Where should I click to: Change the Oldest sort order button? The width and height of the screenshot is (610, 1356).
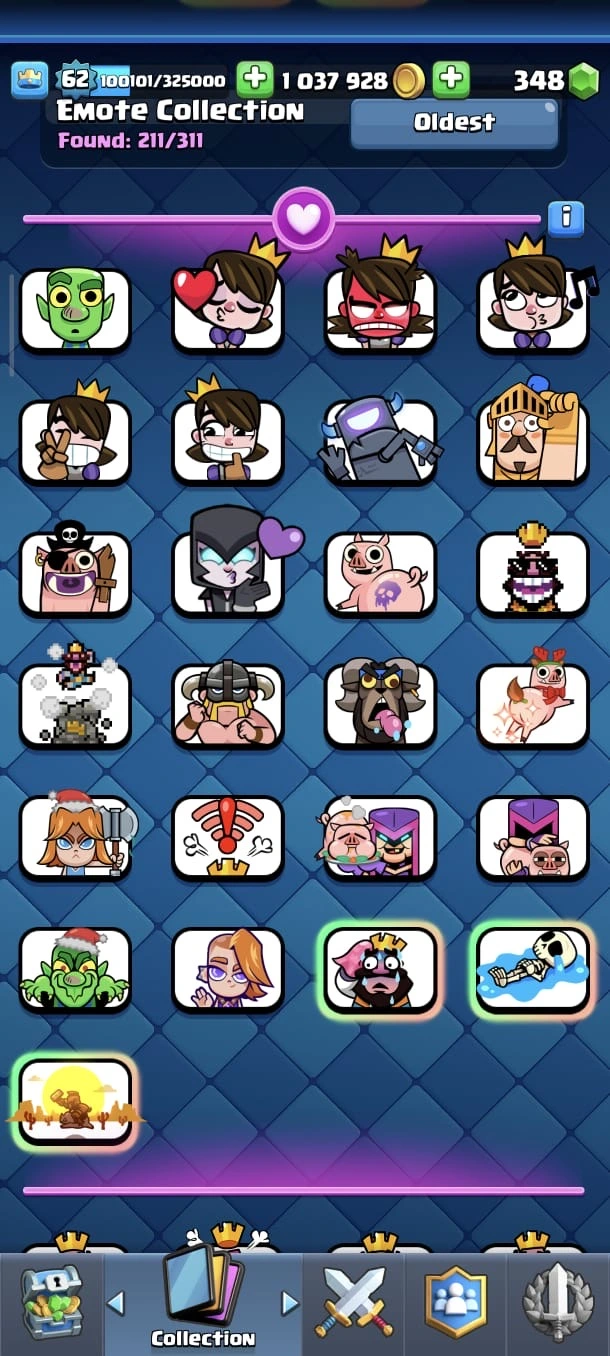(x=454, y=123)
